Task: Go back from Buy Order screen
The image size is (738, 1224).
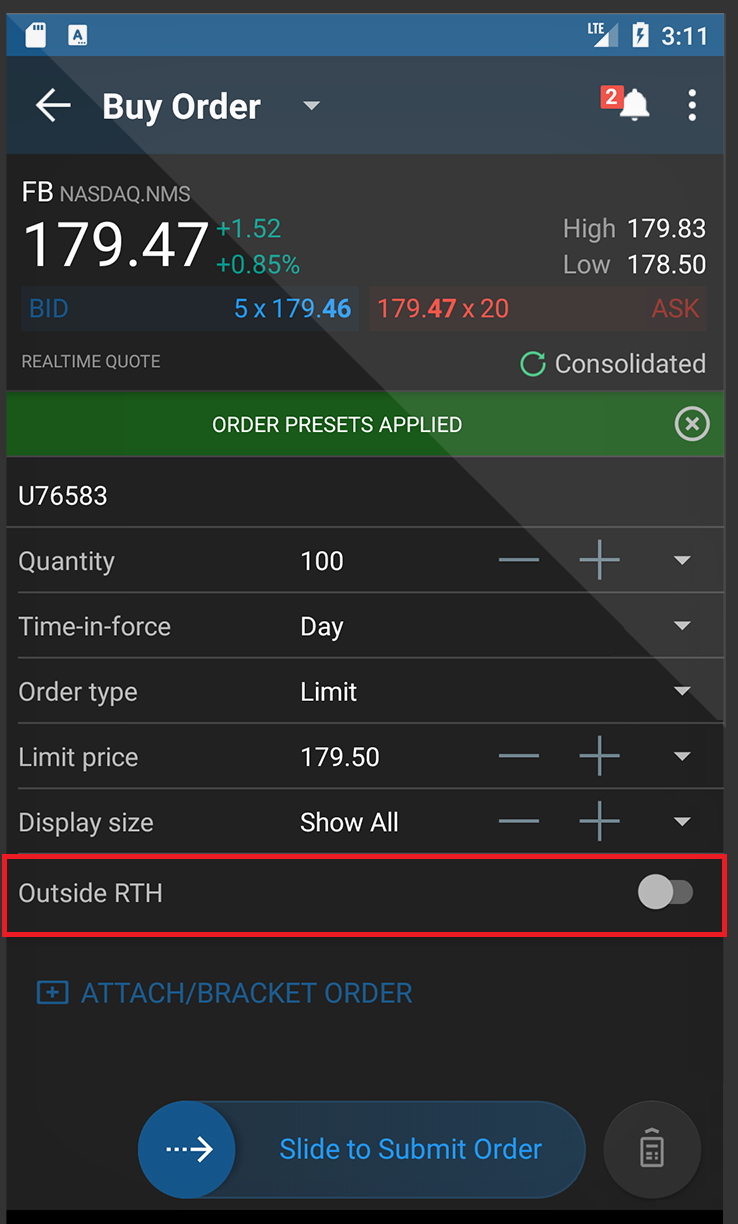Action: pos(53,106)
